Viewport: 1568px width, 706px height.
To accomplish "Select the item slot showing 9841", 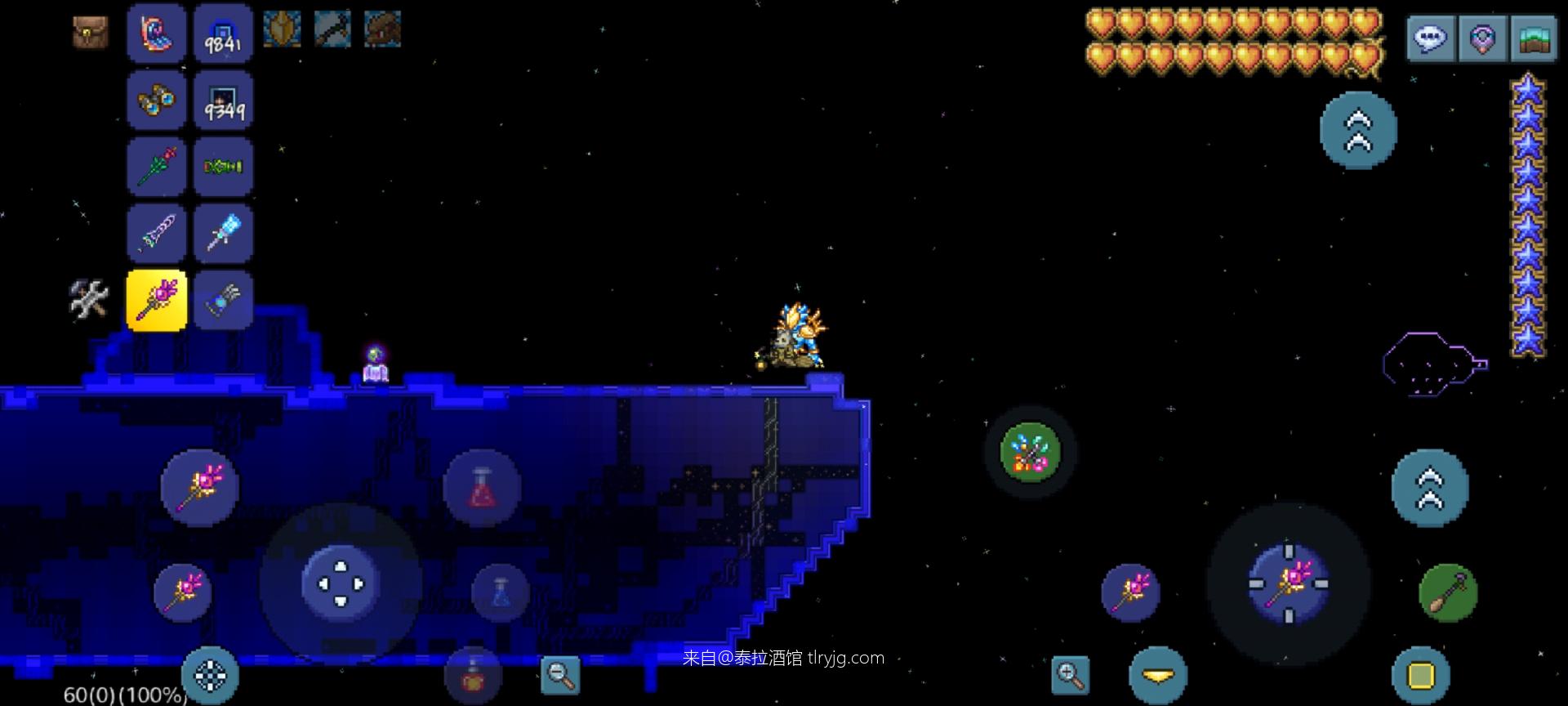I will click(x=223, y=34).
